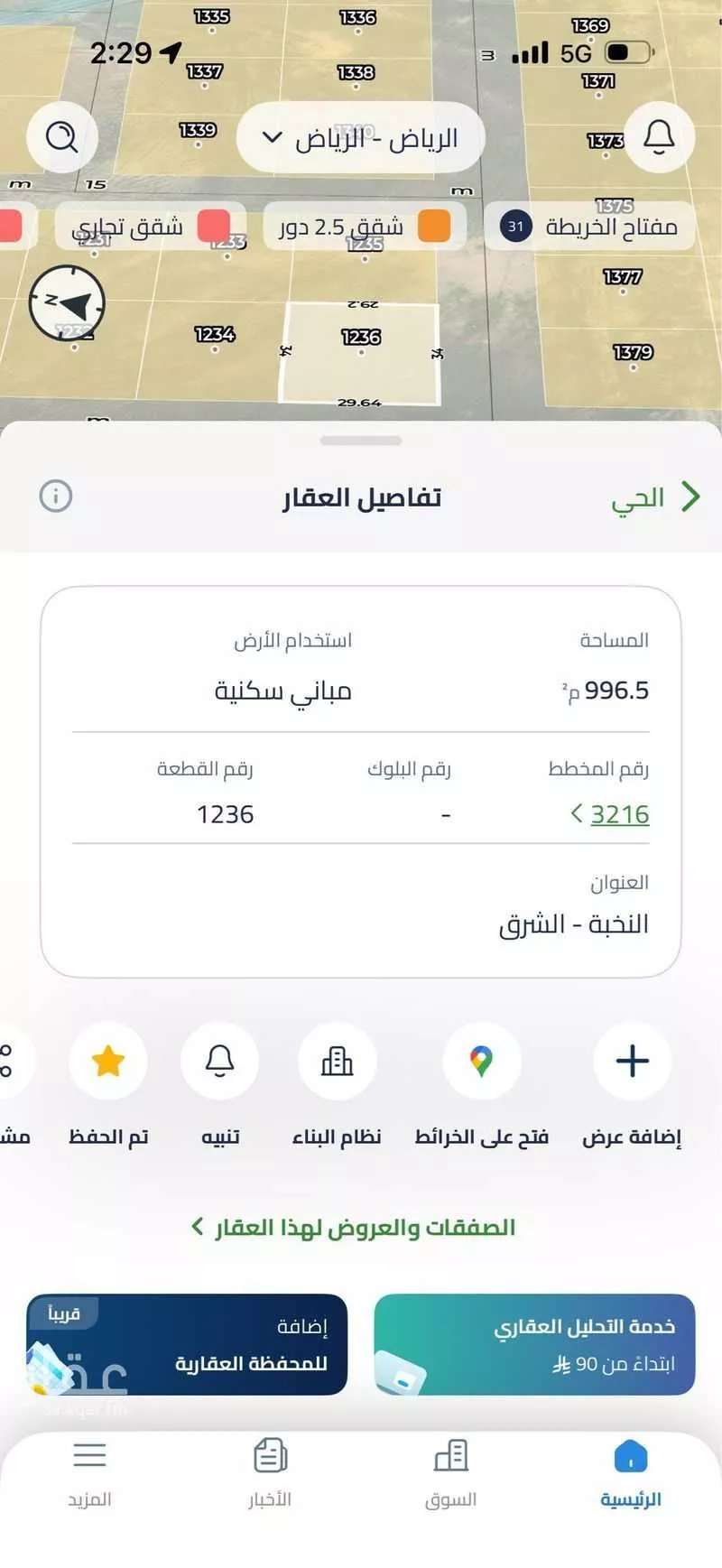Tap the info icon near تفاصيل العقار

pos(56,497)
